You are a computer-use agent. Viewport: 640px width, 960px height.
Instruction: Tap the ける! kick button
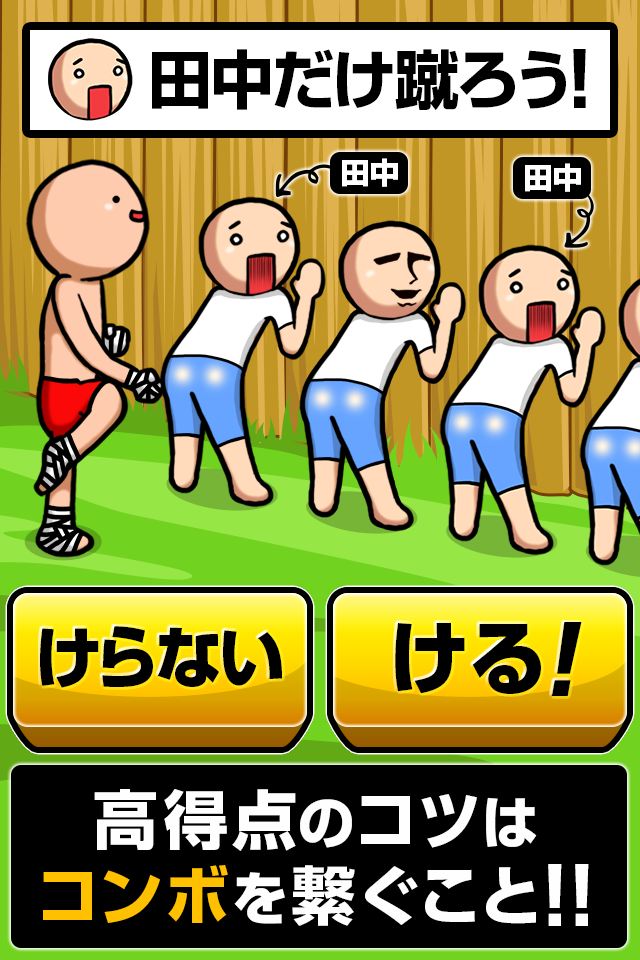[481, 664]
